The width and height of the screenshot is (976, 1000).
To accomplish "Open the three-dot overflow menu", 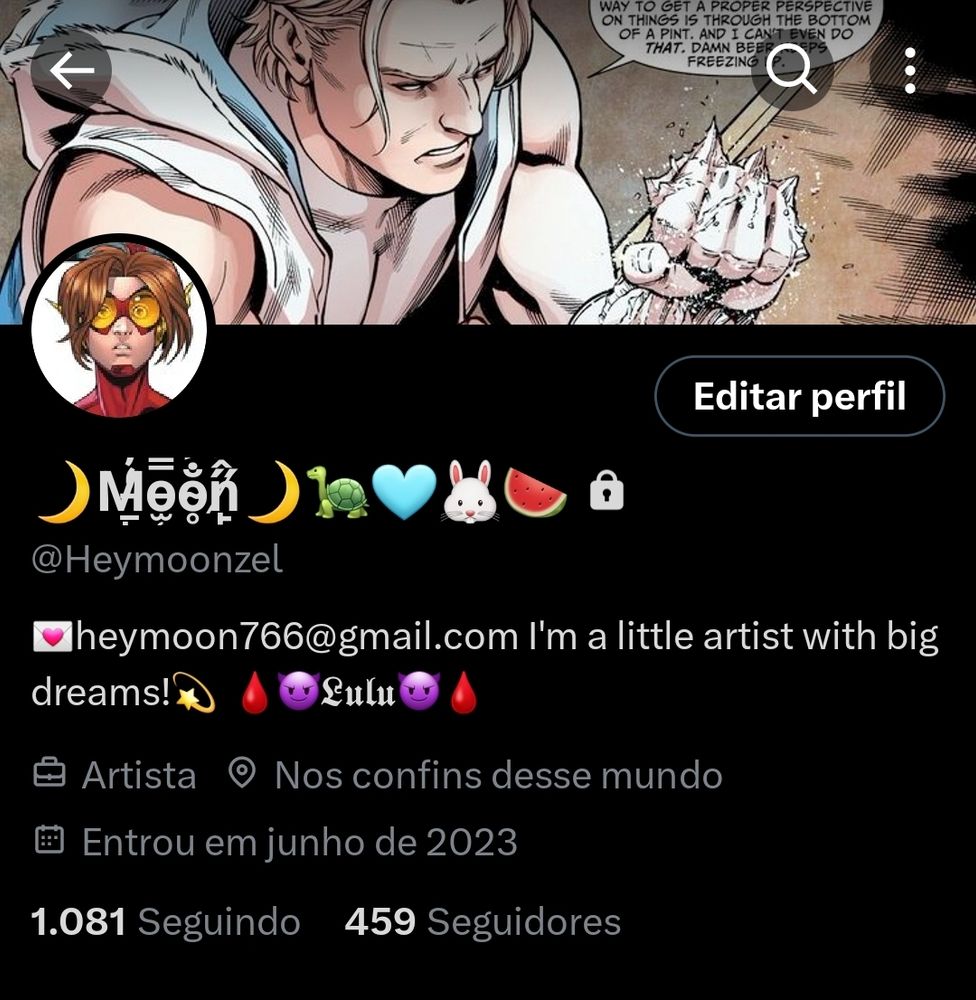I will [x=909, y=71].
